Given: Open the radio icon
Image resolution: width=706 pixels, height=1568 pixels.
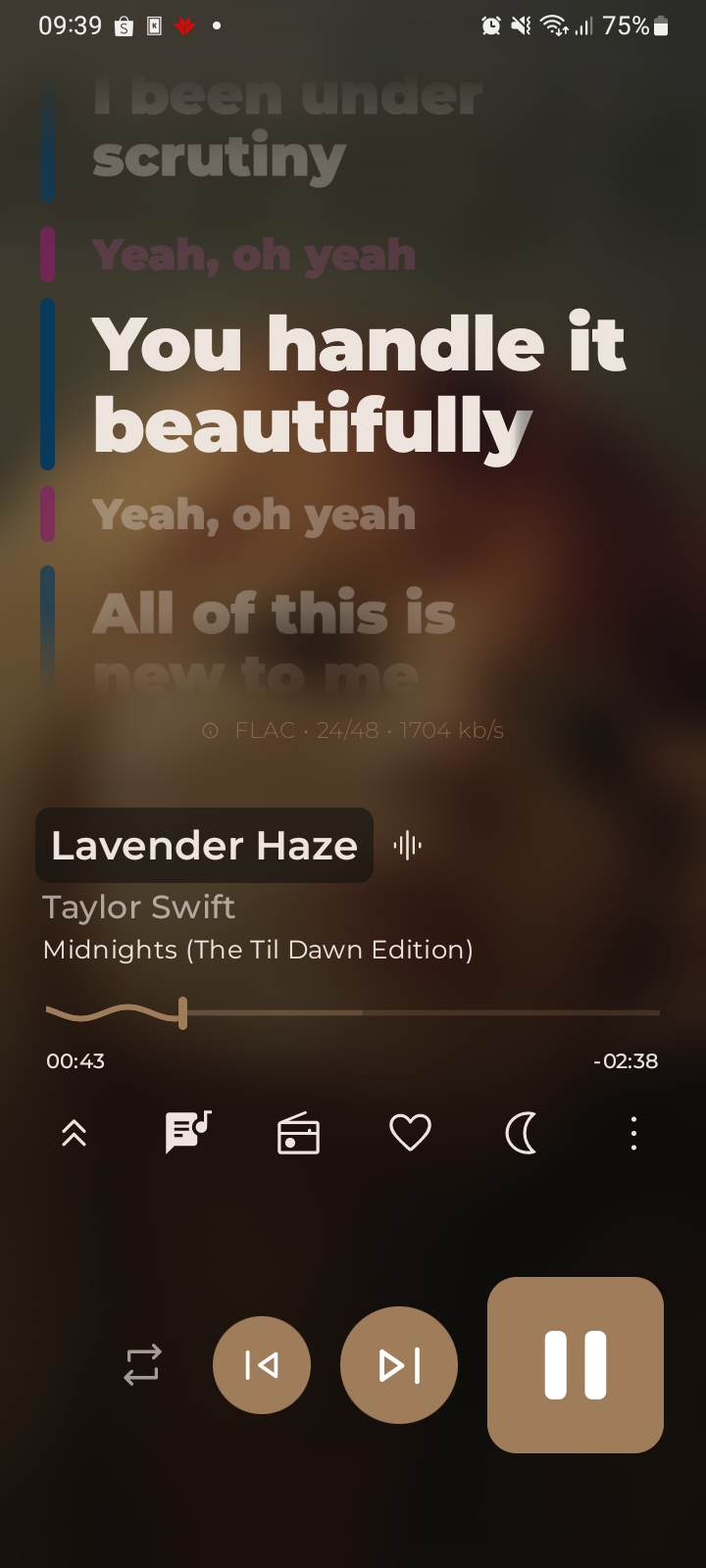Looking at the screenshot, I should click(x=298, y=1134).
